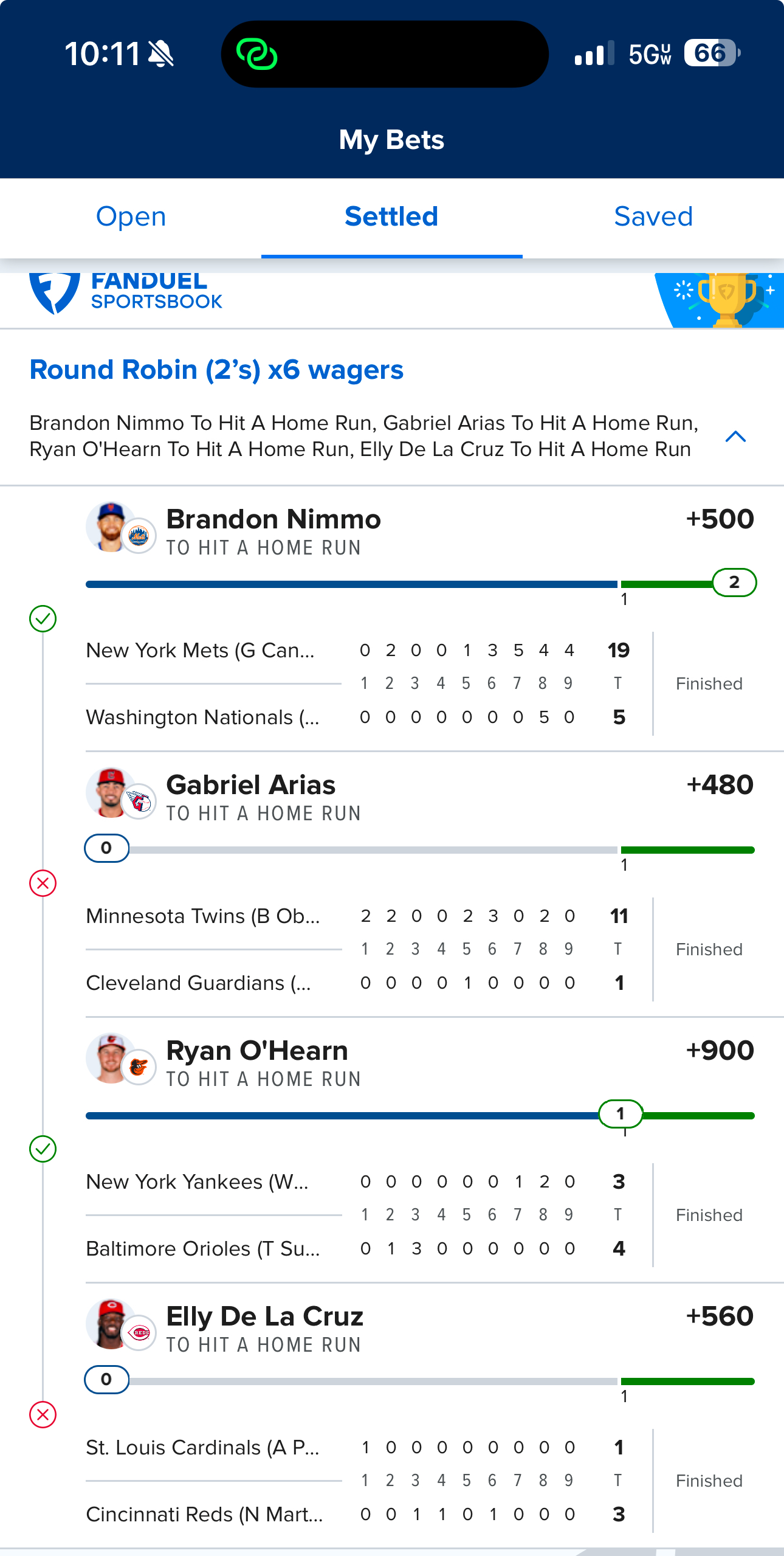
Task: Collapse the Round Robin bet details
Action: [x=735, y=437]
